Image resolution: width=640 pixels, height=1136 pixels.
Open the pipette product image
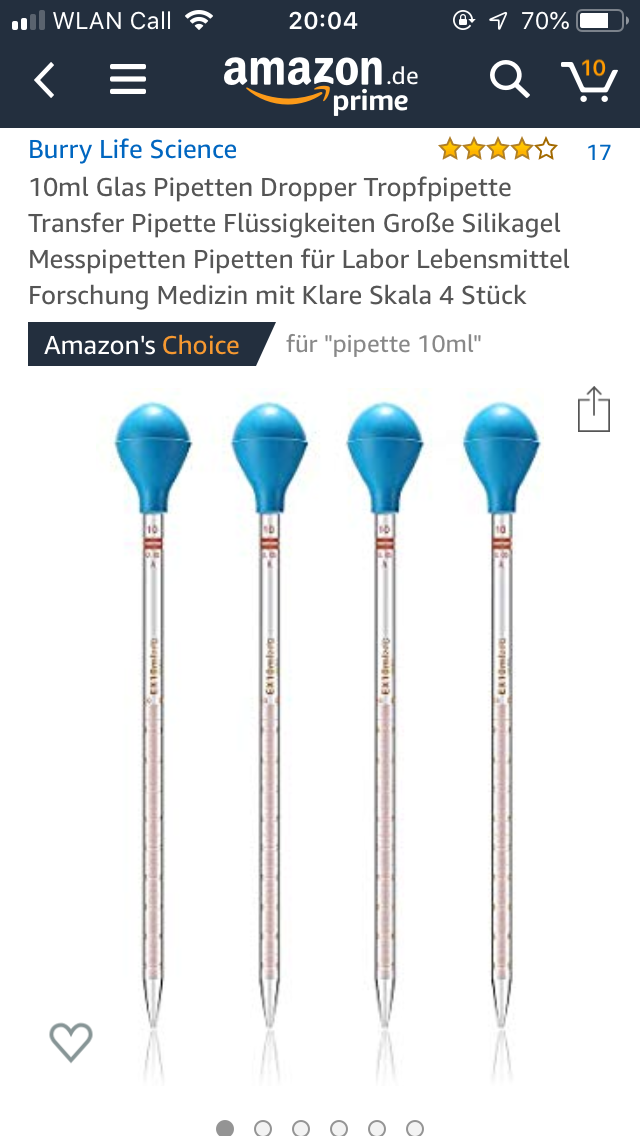[326, 720]
